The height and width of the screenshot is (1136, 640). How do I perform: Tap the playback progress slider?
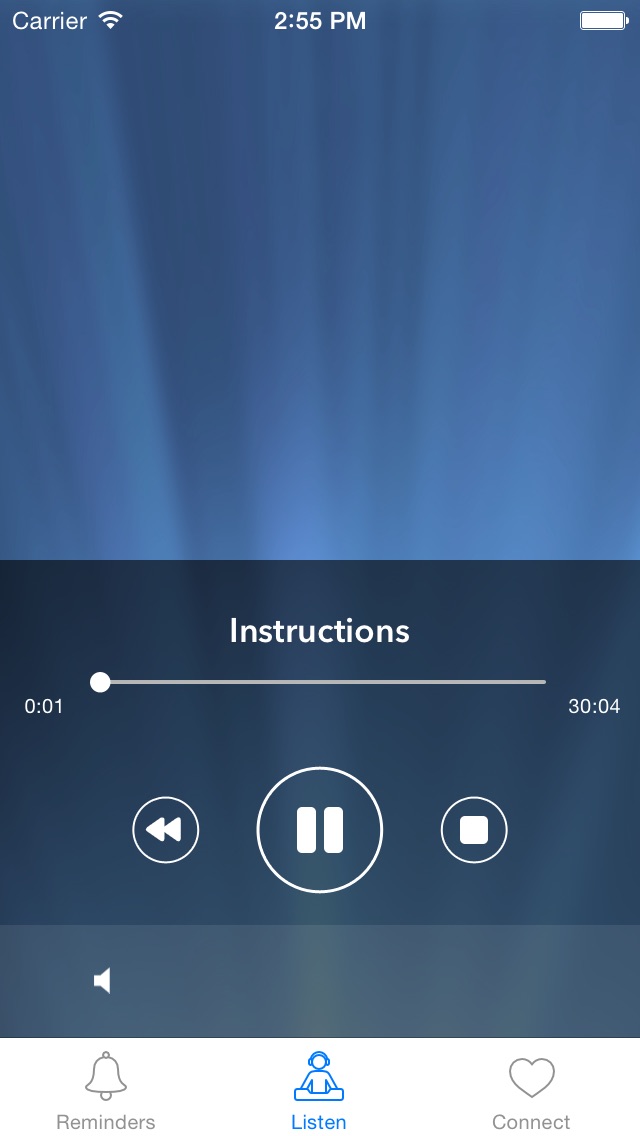[322, 682]
